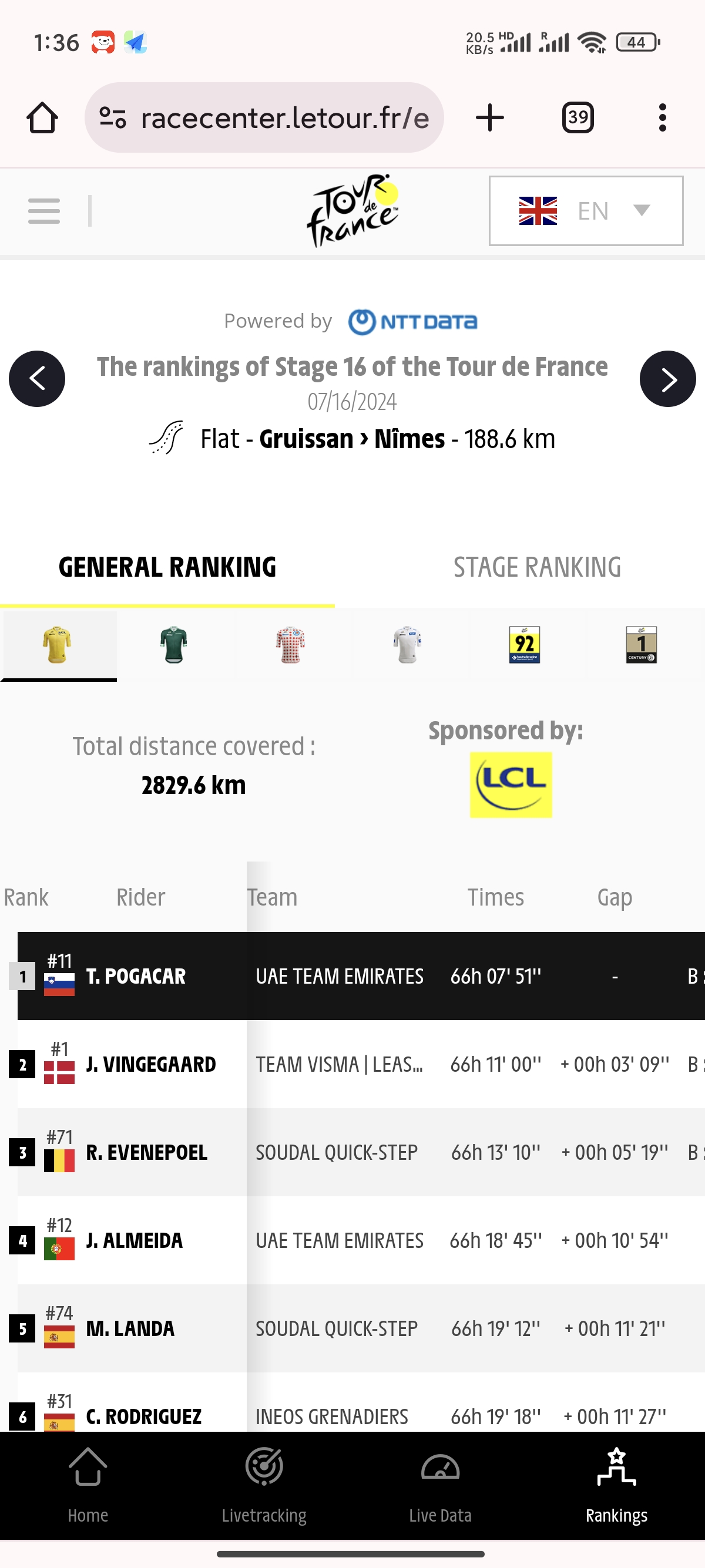Open the Live Data tab

coord(440,1485)
